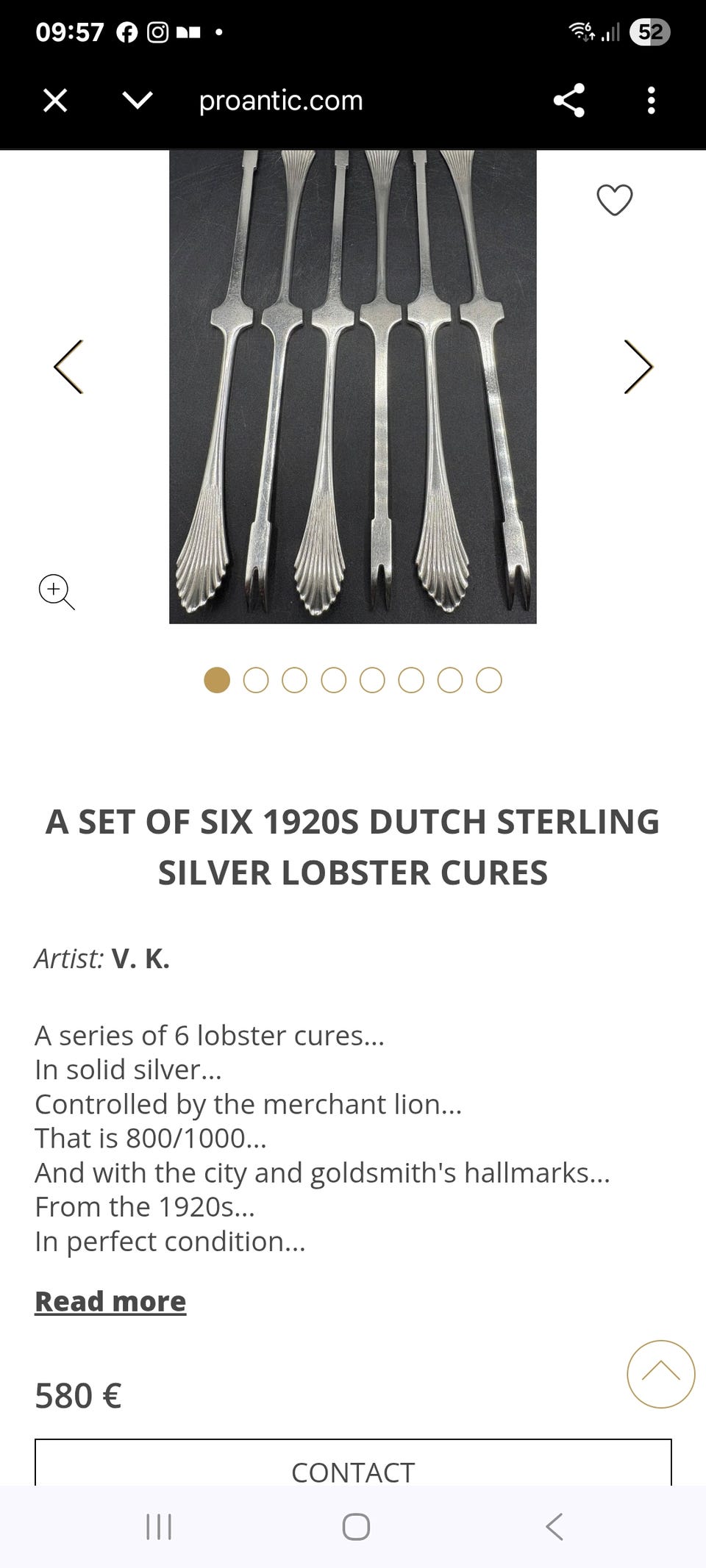
Task: Zoom in on the product photo
Action: 56,591
